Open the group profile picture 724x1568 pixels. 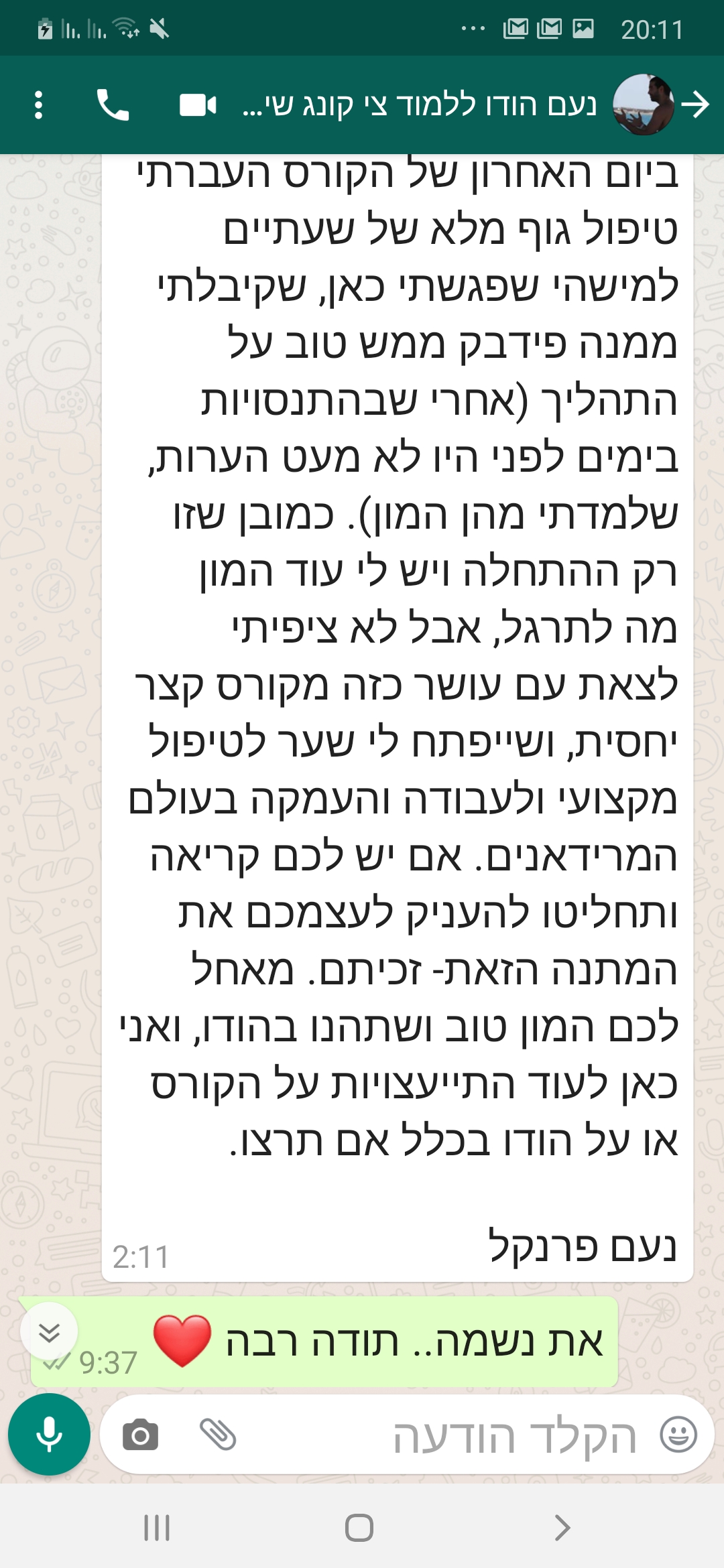click(644, 105)
